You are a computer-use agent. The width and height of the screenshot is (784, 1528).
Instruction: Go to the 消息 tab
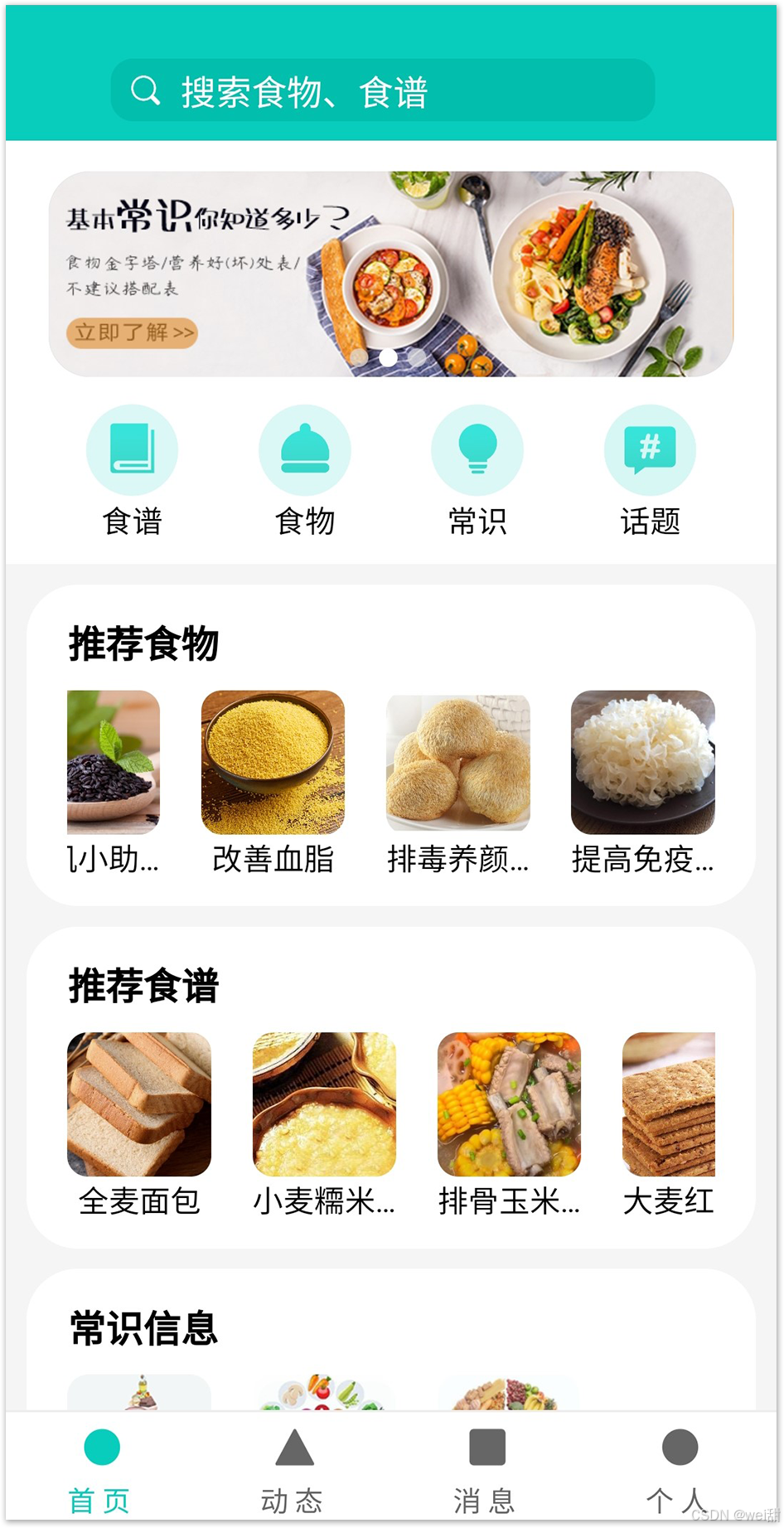point(486,1469)
